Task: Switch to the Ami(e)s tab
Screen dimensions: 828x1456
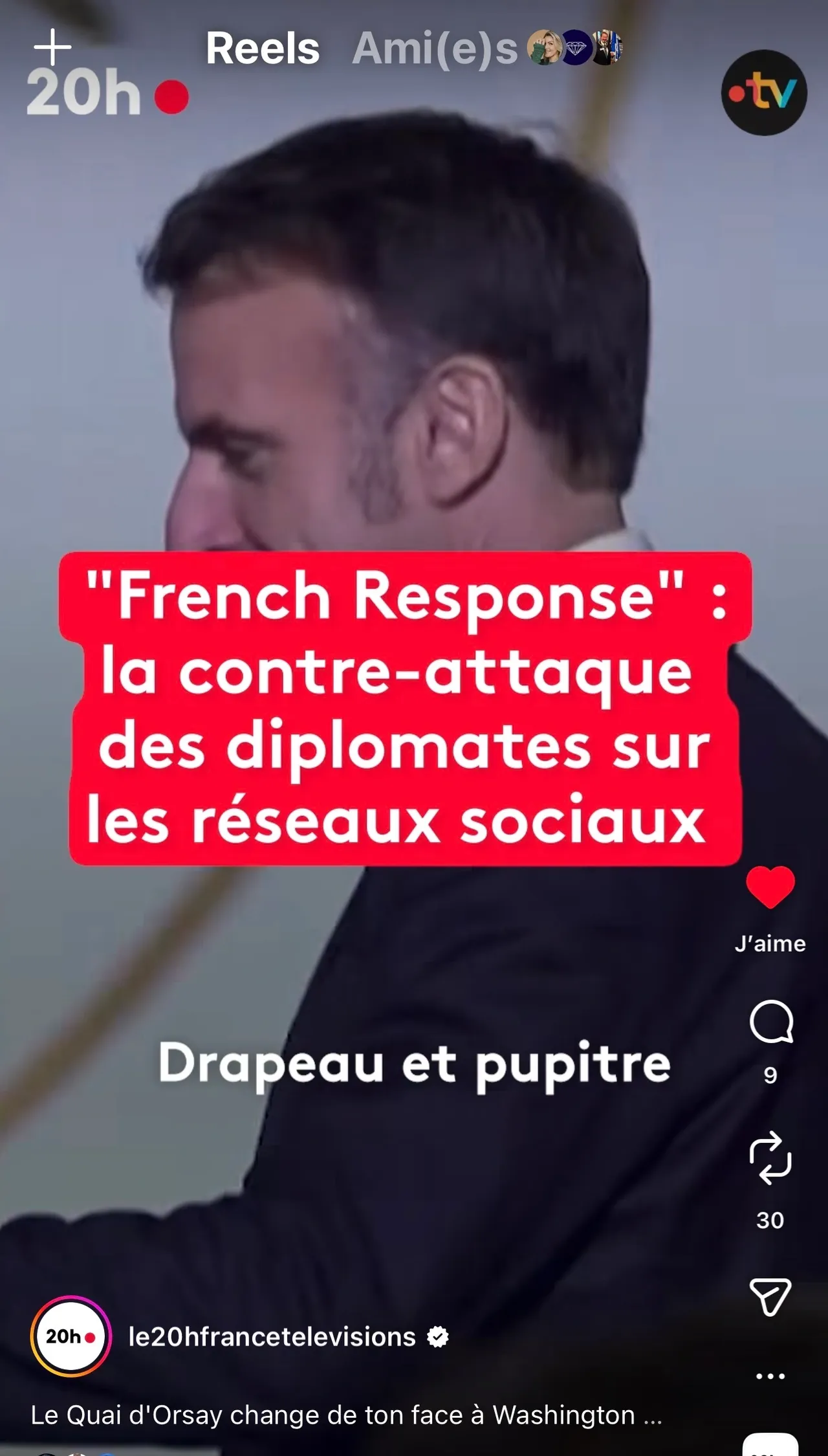Action: point(435,49)
